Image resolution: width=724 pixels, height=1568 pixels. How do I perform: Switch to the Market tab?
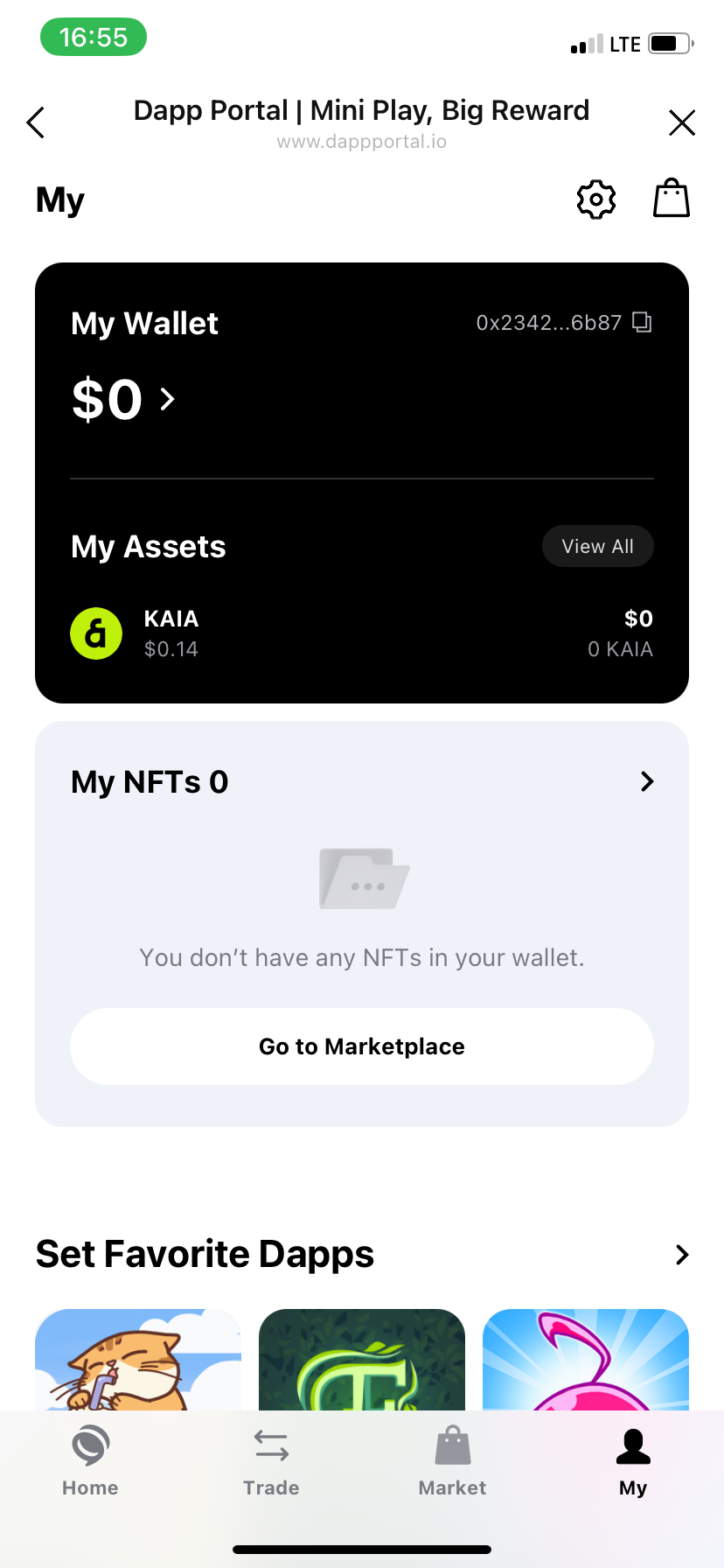pos(452,1461)
